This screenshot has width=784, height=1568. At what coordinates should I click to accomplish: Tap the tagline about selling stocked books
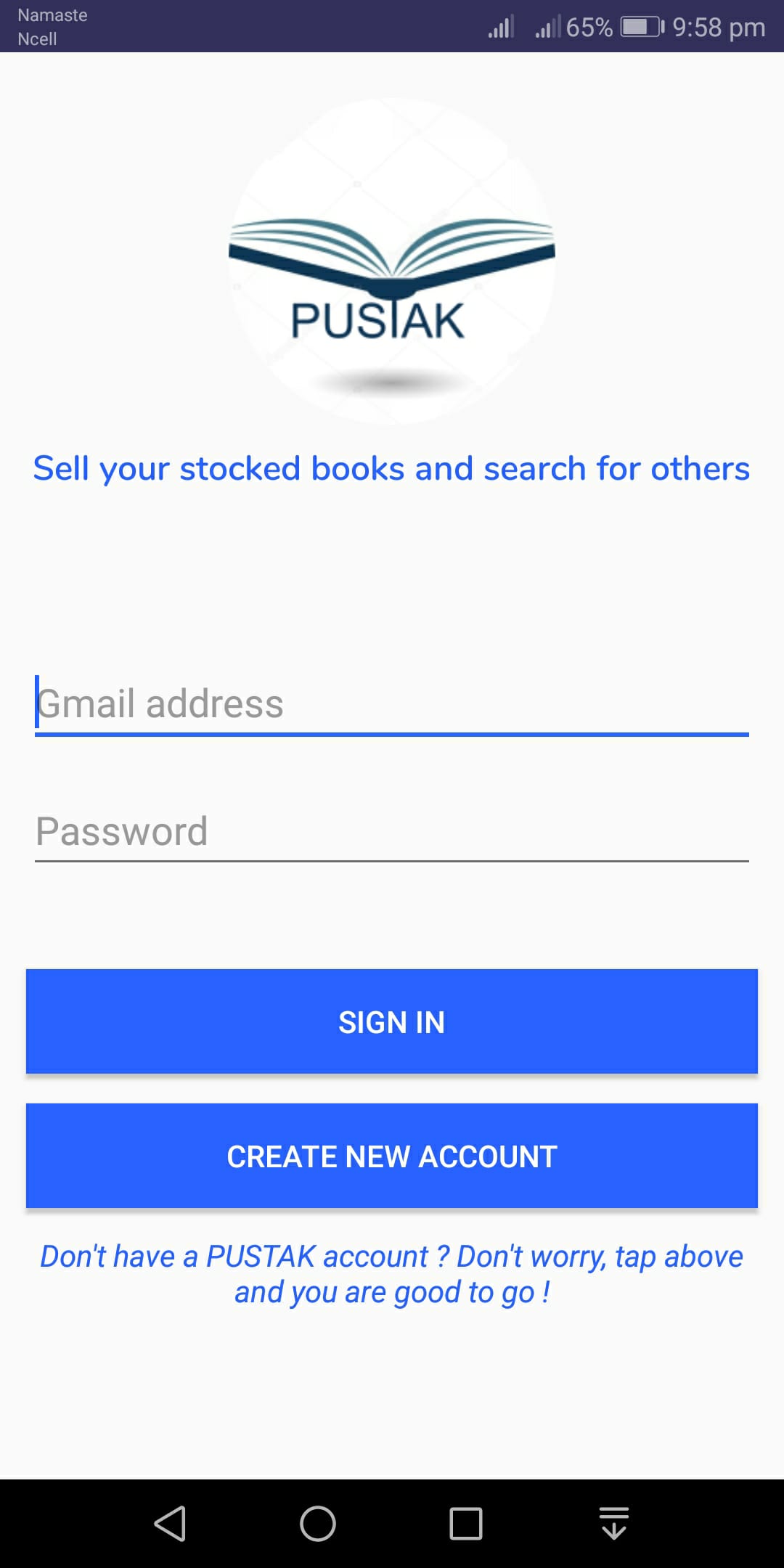coord(392,468)
